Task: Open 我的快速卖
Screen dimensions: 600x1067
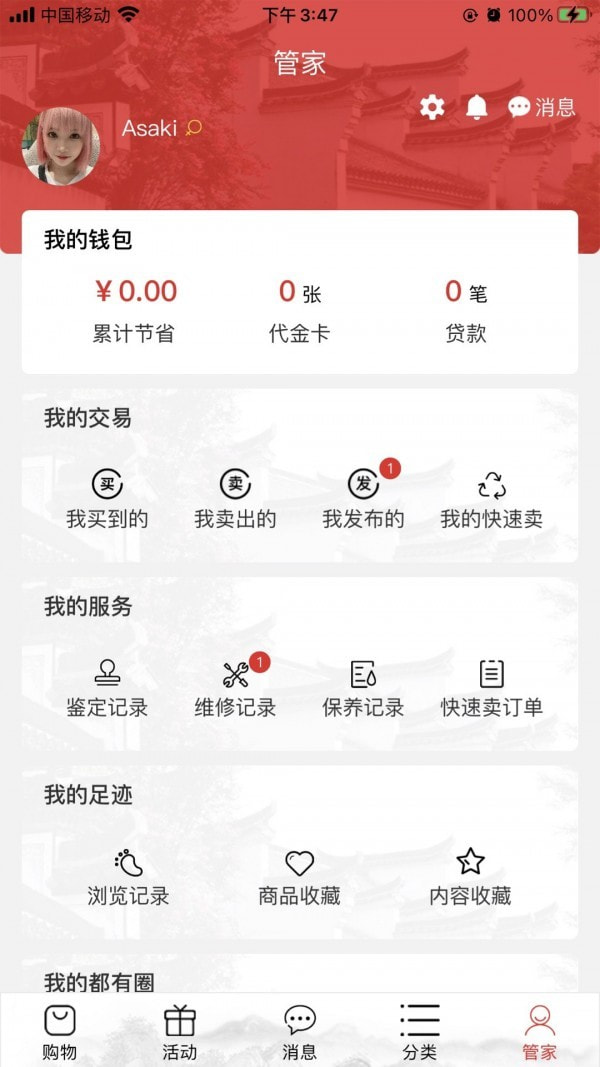Action: pos(491,499)
